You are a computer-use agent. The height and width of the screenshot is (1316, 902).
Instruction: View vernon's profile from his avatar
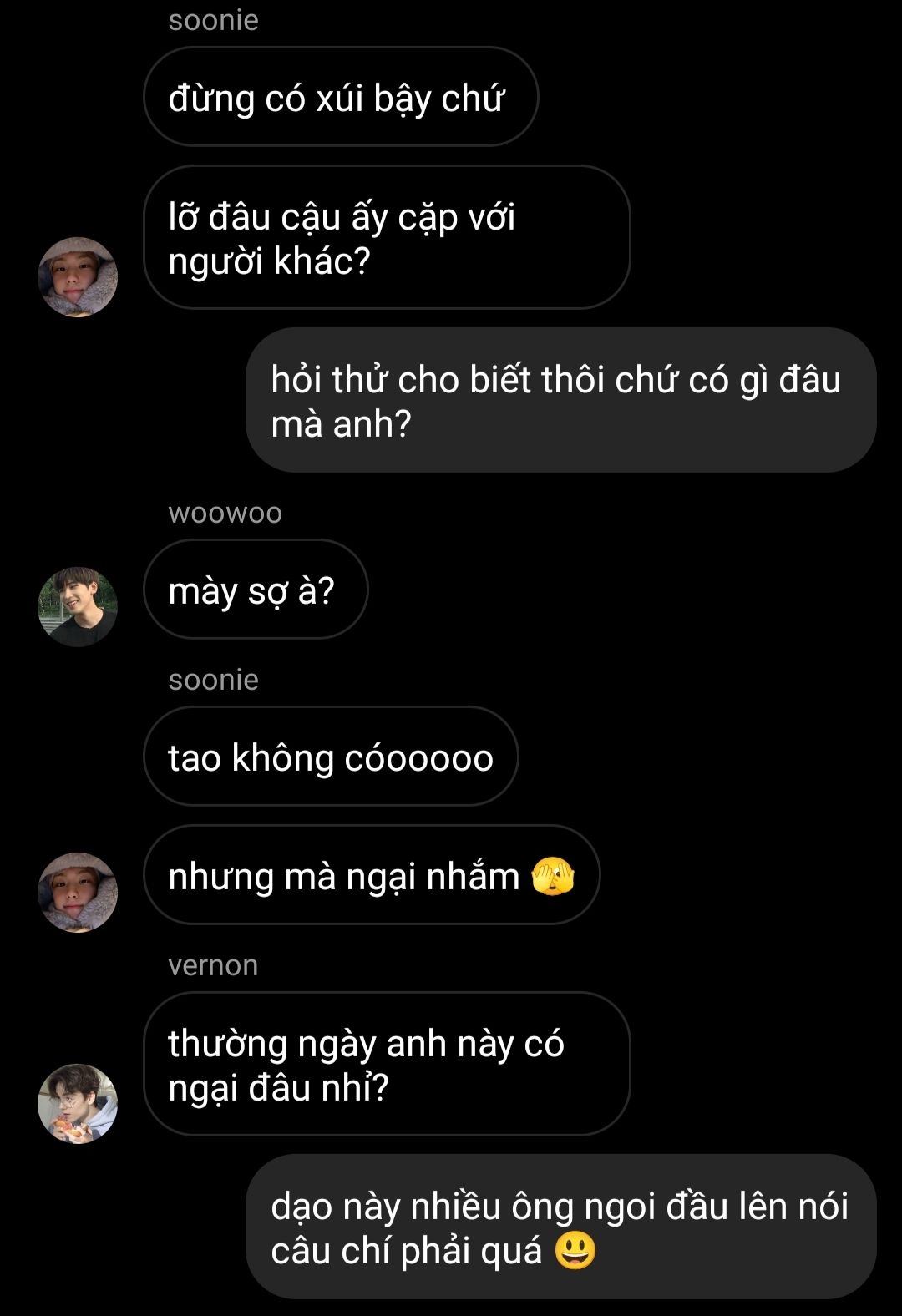[78, 1104]
